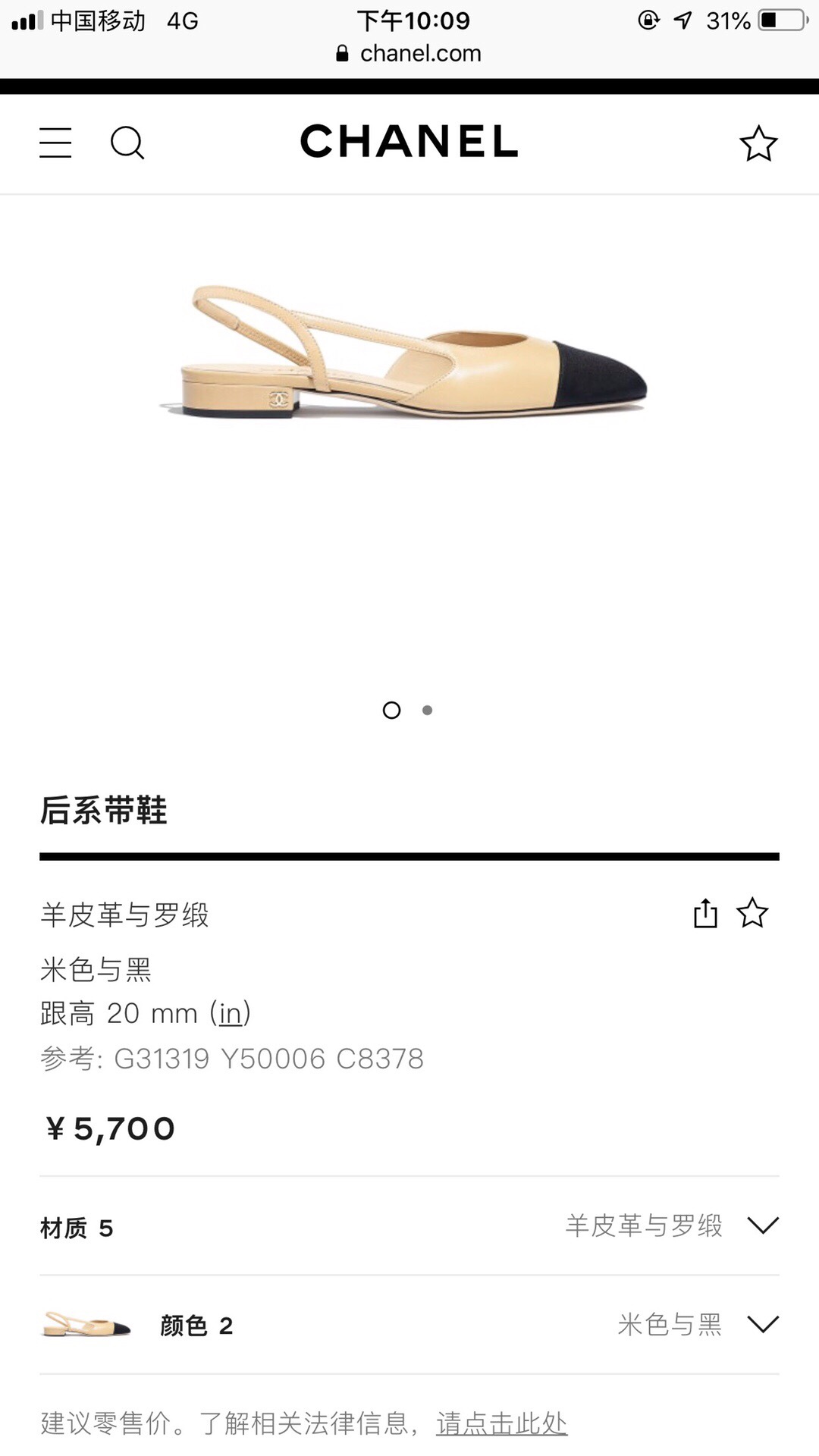Open the search icon in header
Screen dimensions: 819x1456
[127, 143]
